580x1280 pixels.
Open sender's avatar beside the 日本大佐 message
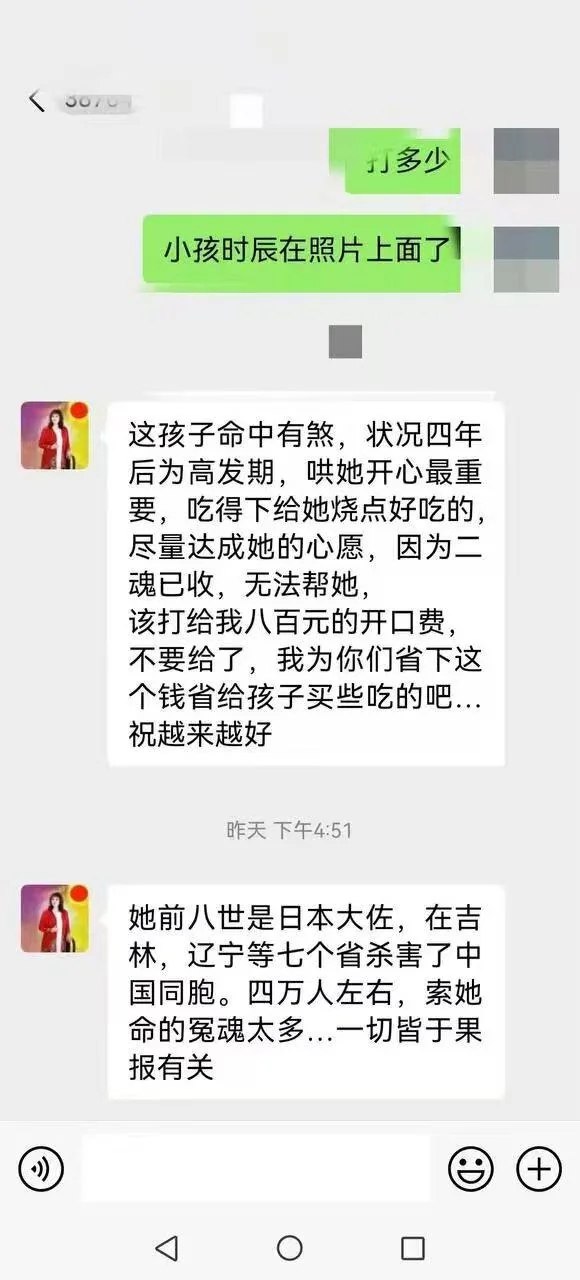coord(55,918)
